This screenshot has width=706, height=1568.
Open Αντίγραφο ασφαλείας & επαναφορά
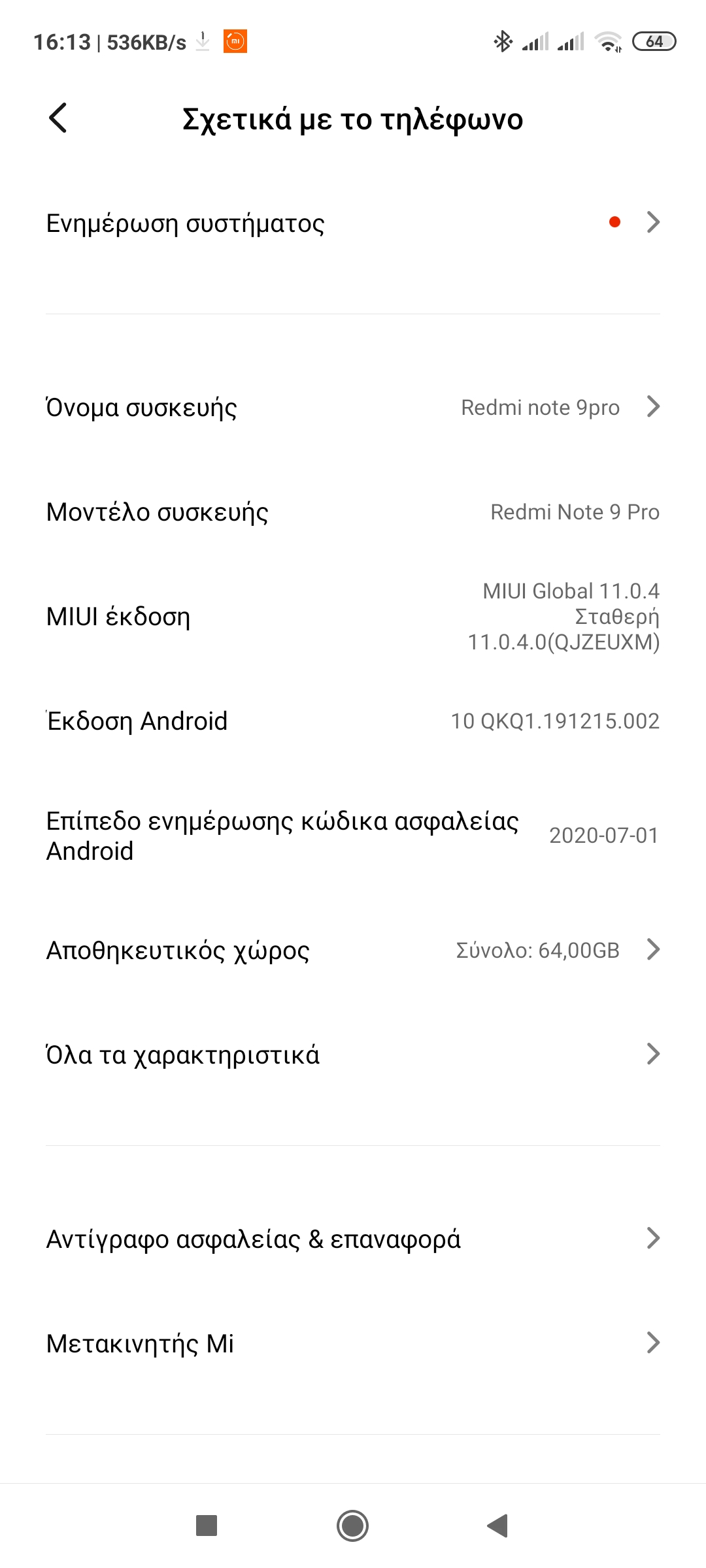(x=353, y=1239)
